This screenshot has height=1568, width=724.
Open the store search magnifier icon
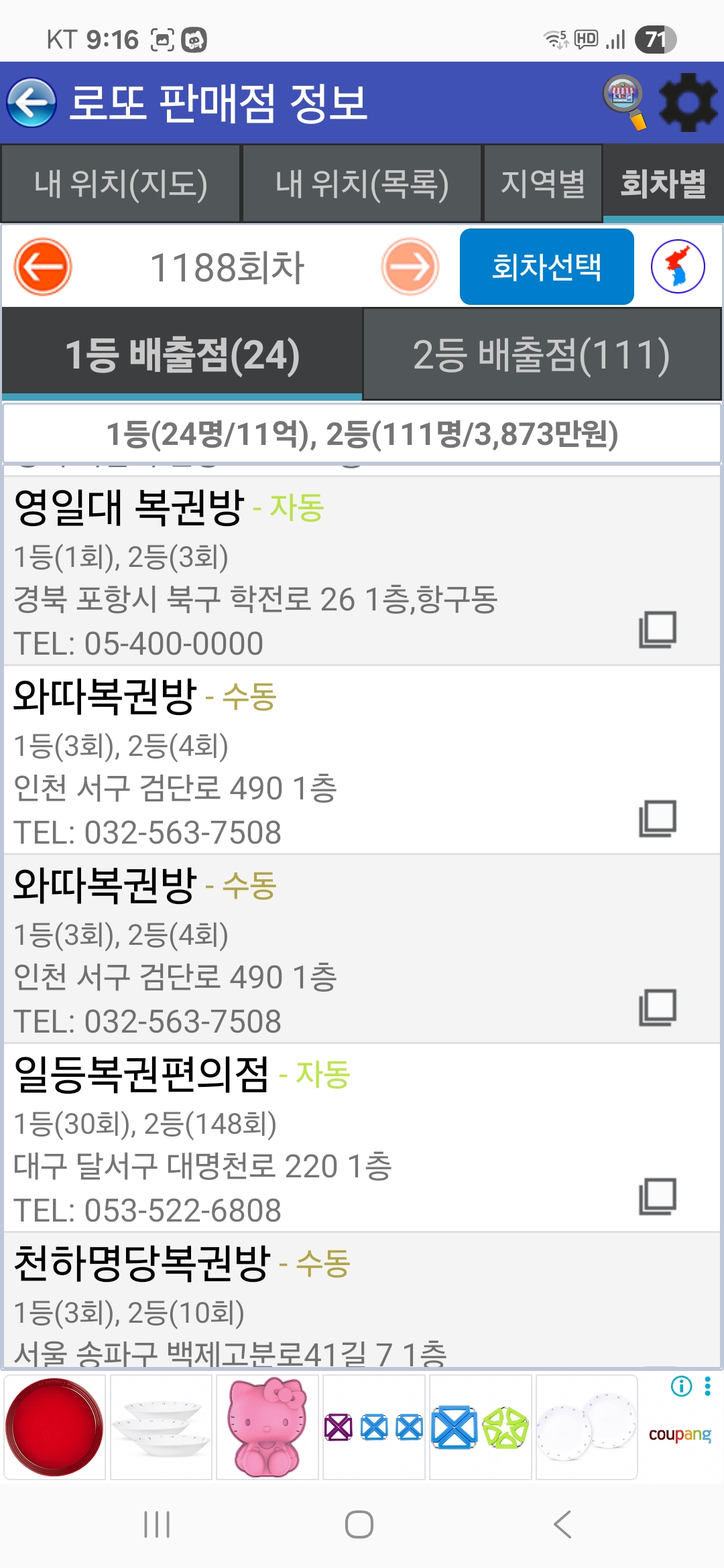tap(625, 102)
